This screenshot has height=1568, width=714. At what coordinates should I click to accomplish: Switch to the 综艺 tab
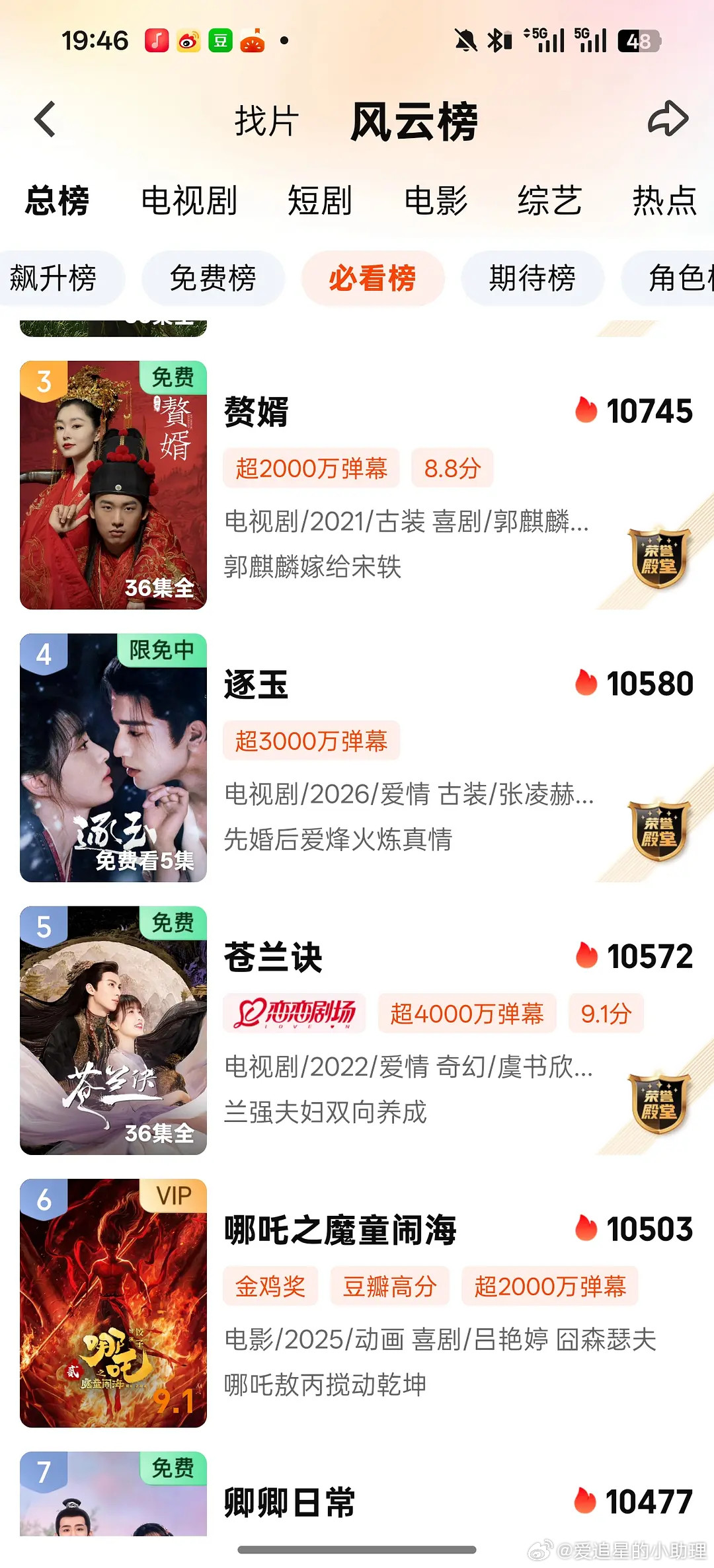click(x=550, y=201)
